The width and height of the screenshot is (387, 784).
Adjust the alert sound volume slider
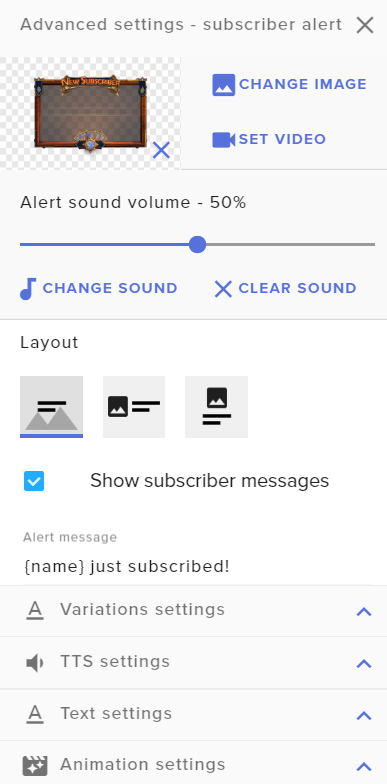(198, 244)
